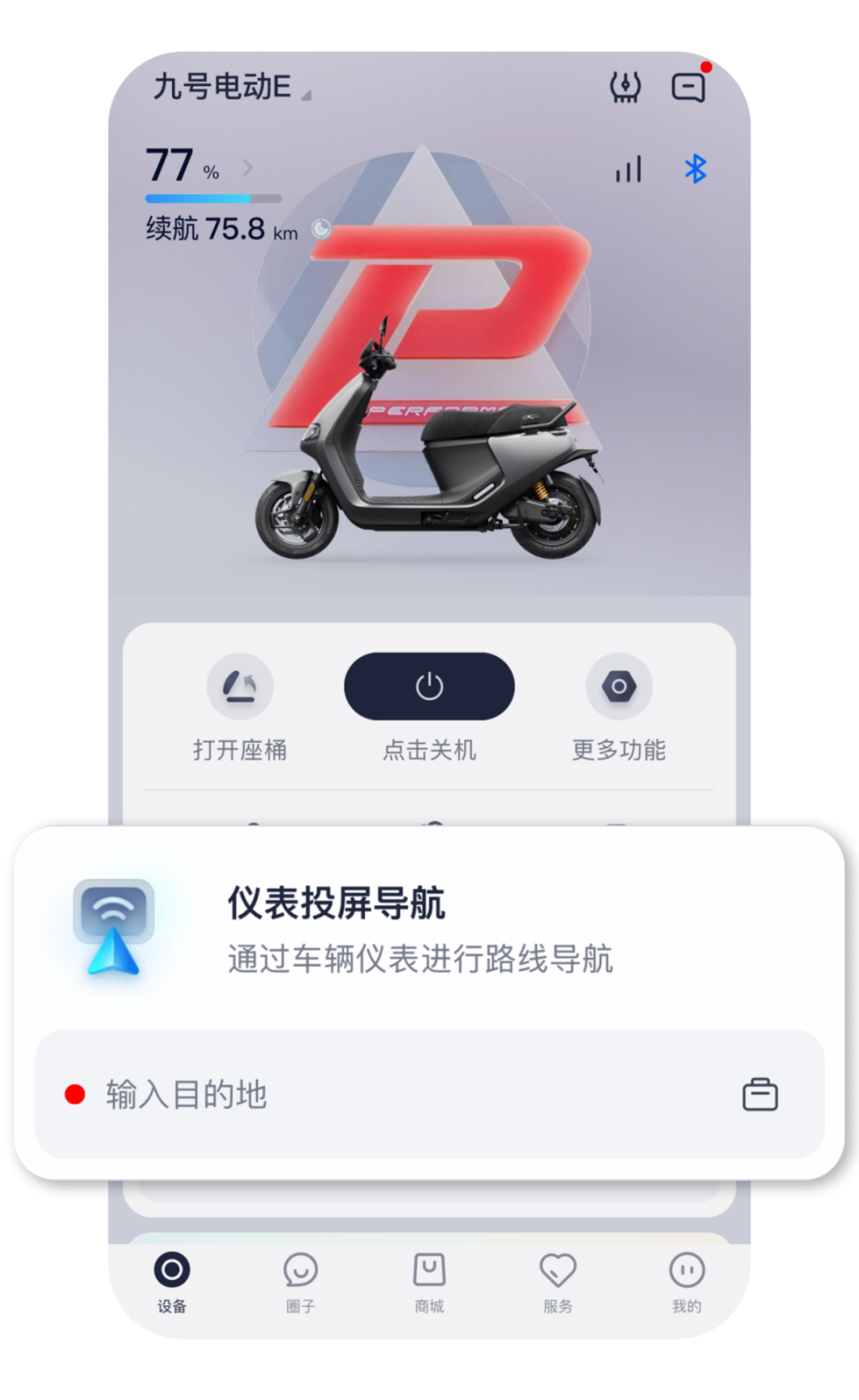Open the messages icon with red dot
This screenshot has height=1400, width=859.
point(689,87)
